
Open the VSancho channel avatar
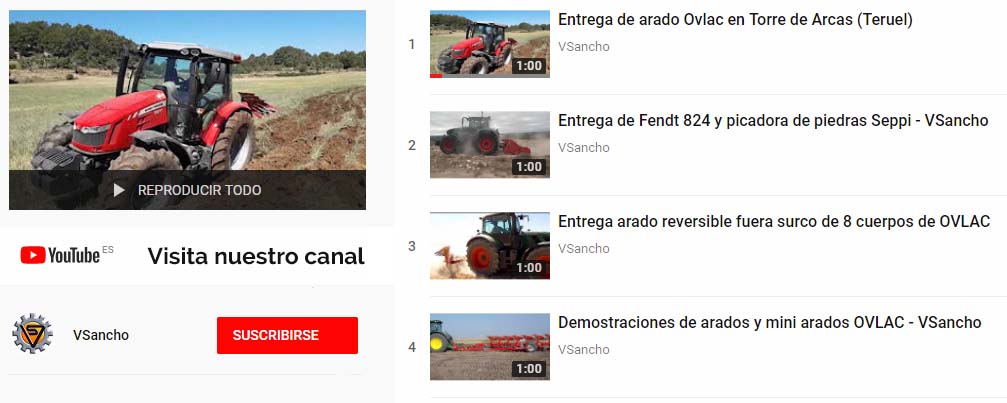[32, 334]
